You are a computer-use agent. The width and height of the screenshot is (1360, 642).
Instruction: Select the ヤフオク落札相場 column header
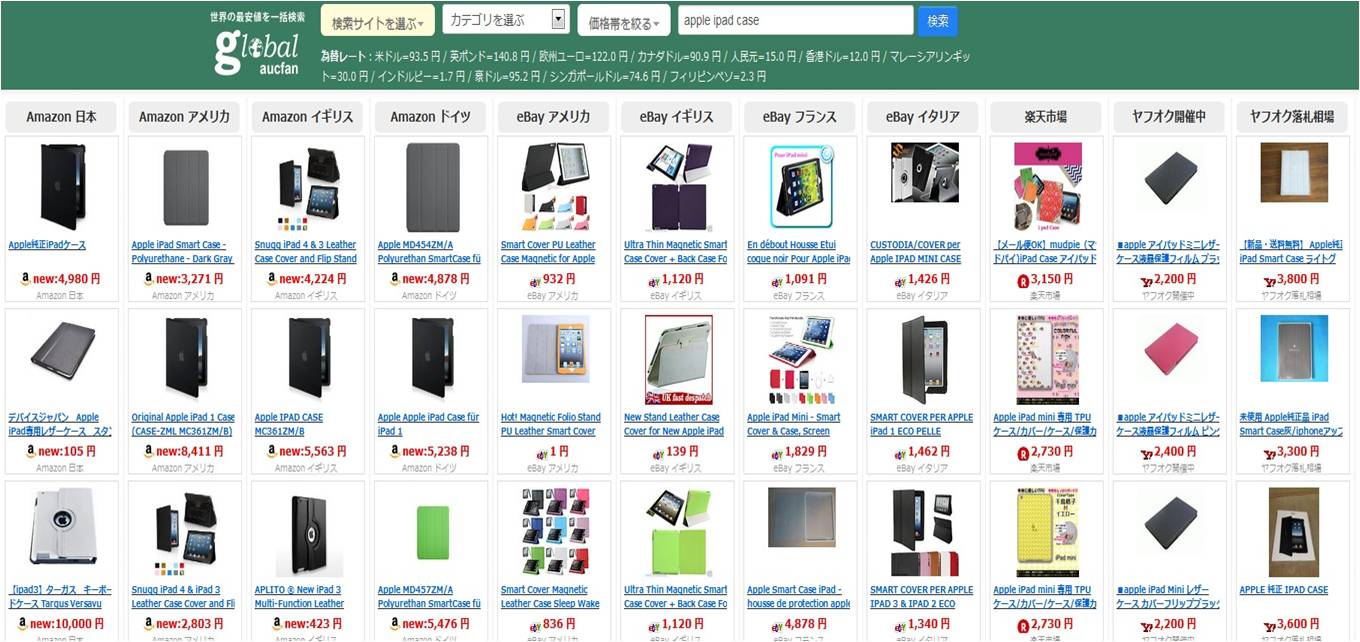coord(1292,116)
